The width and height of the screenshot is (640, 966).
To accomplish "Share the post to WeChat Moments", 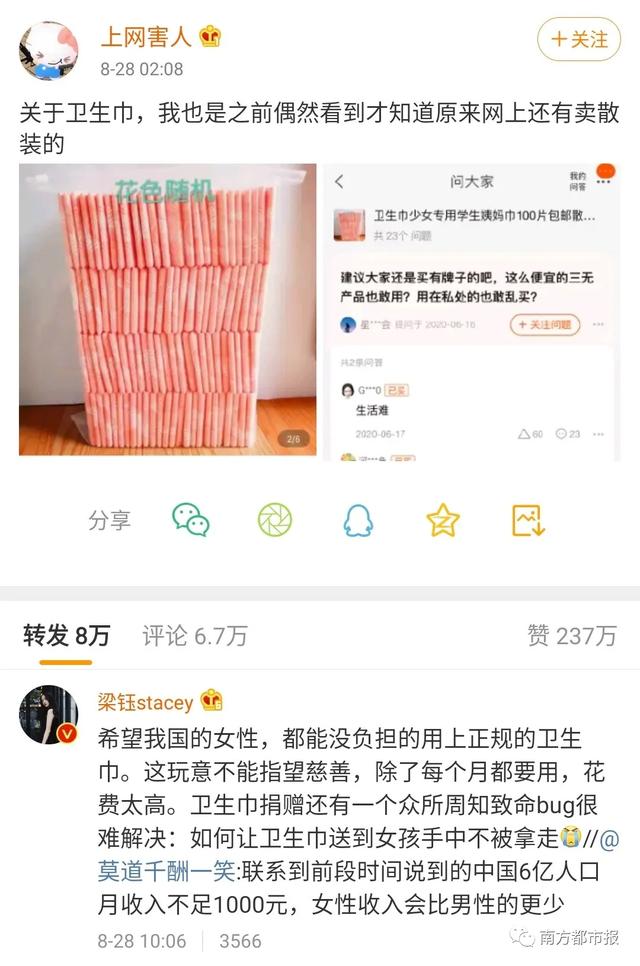I will tap(274, 520).
